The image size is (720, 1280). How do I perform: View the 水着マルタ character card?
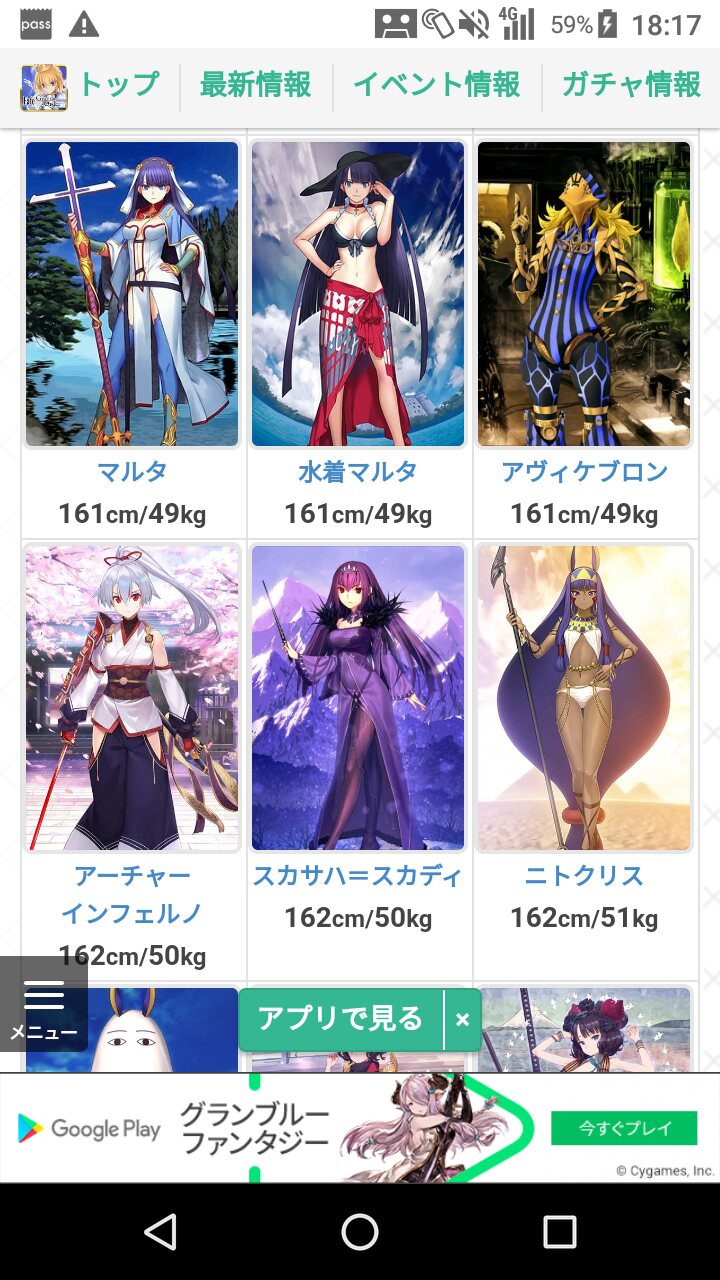coord(358,294)
